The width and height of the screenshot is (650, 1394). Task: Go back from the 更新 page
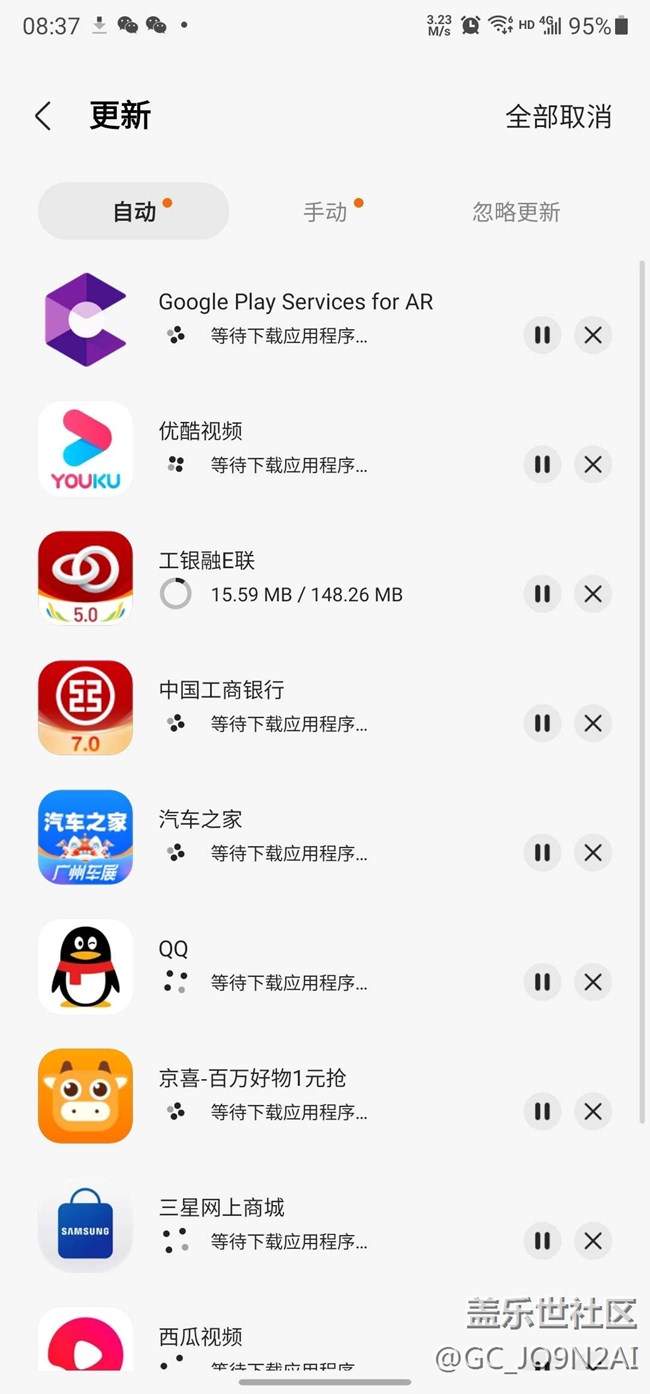click(x=43, y=116)
